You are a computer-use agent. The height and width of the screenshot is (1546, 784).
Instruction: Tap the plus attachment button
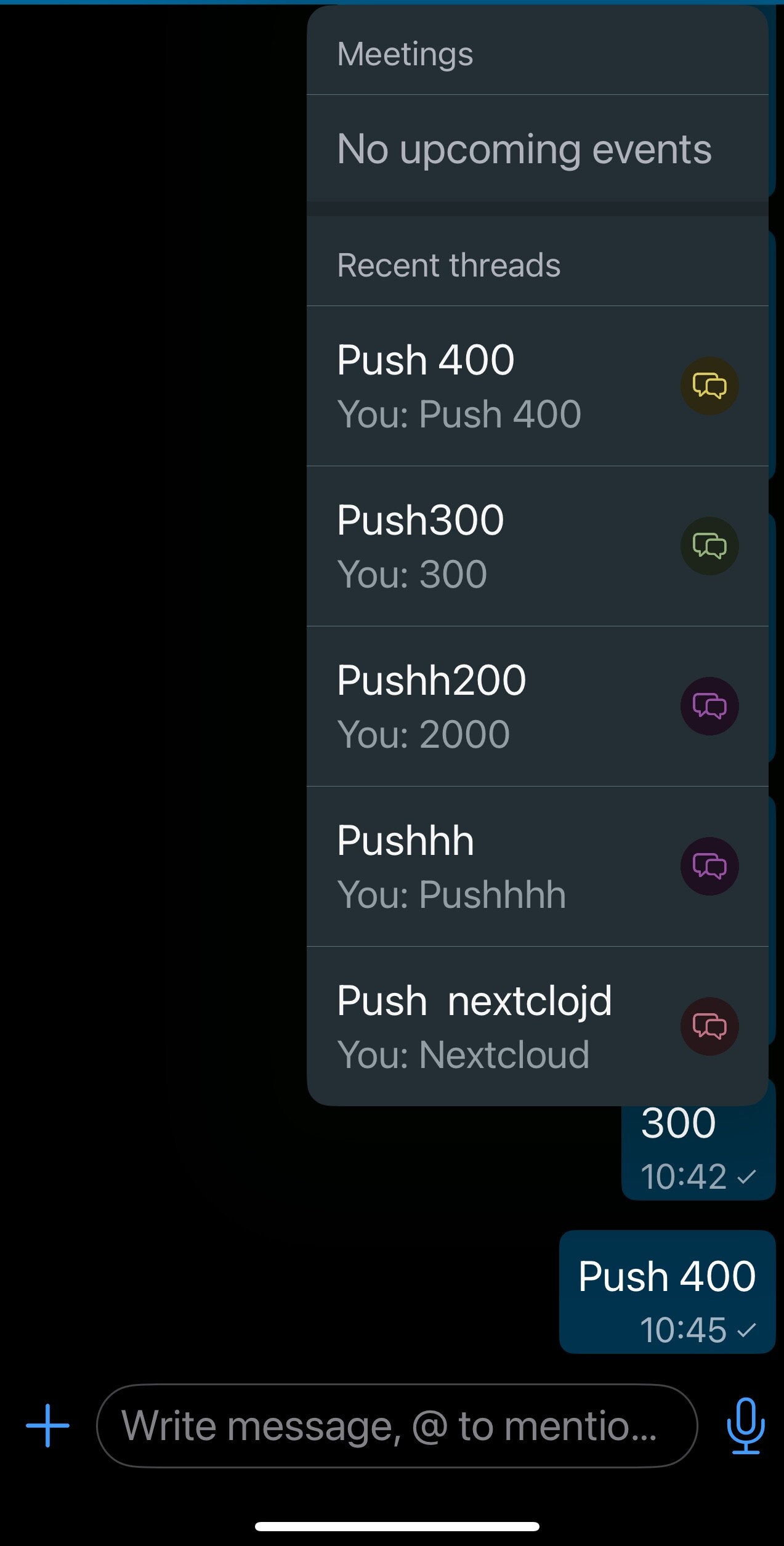click(47, 1425)
